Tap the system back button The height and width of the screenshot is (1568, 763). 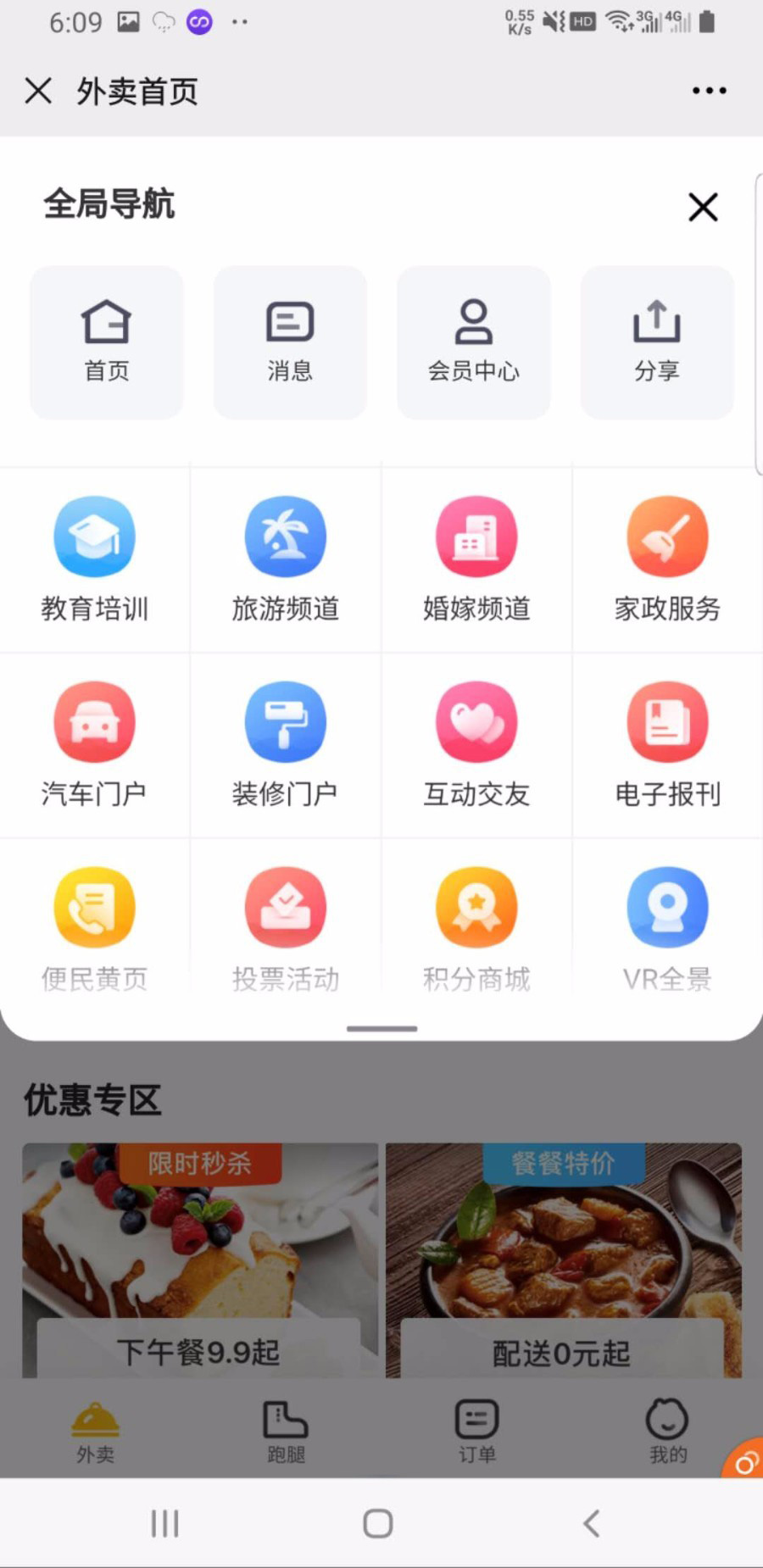(592, 1523)
